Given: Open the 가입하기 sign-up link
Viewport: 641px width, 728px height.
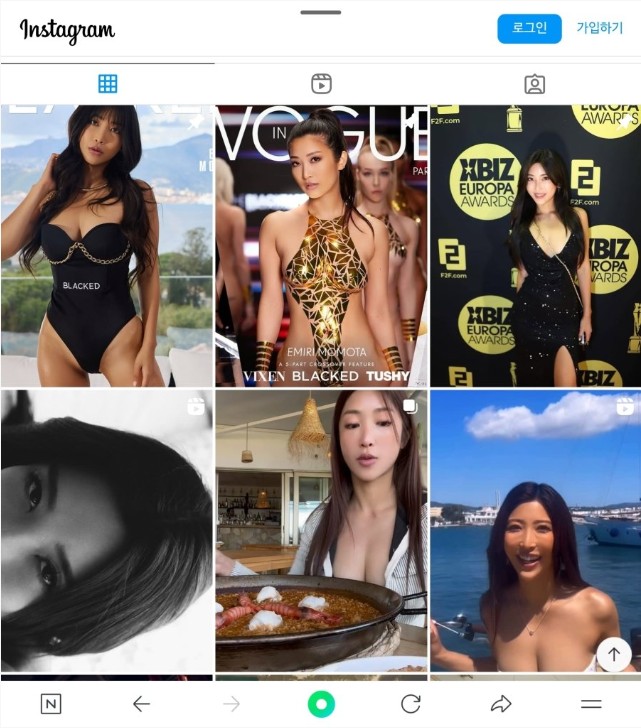Looking at the screenshot, I should pyautogui.click(x=599, y=28).
